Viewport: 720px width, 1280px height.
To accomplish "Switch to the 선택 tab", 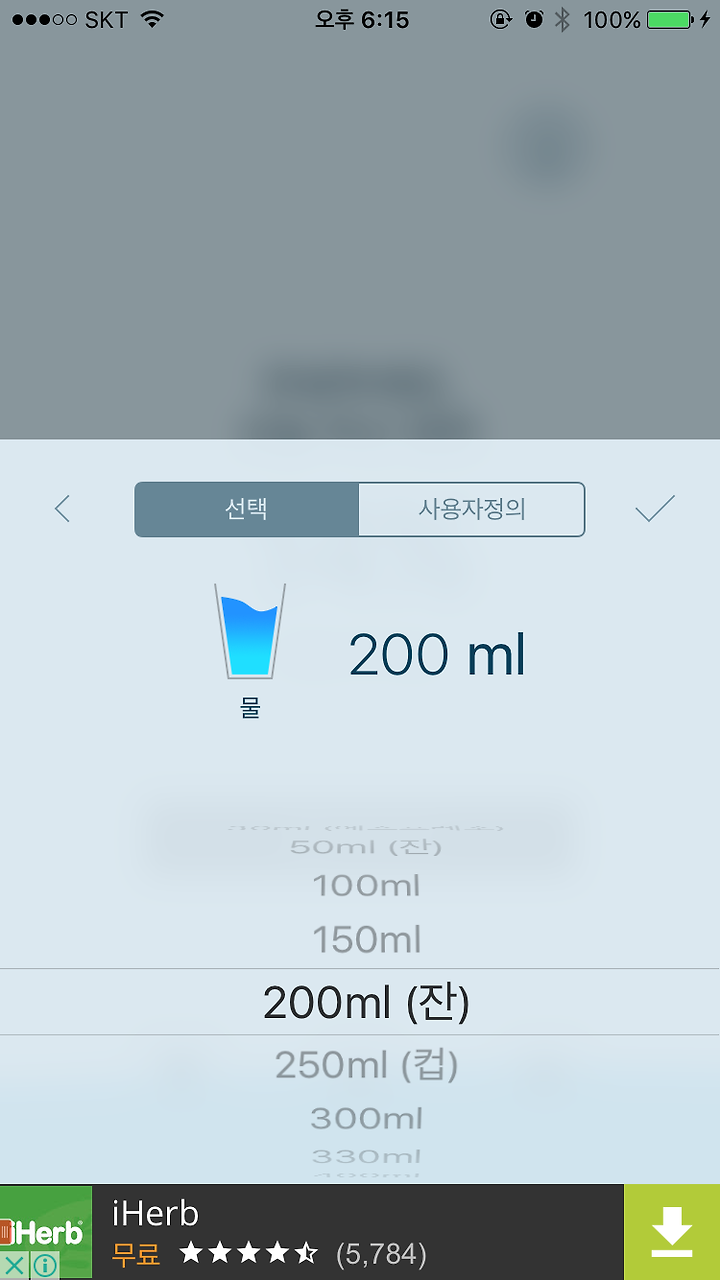I will [x=246, y=510].
